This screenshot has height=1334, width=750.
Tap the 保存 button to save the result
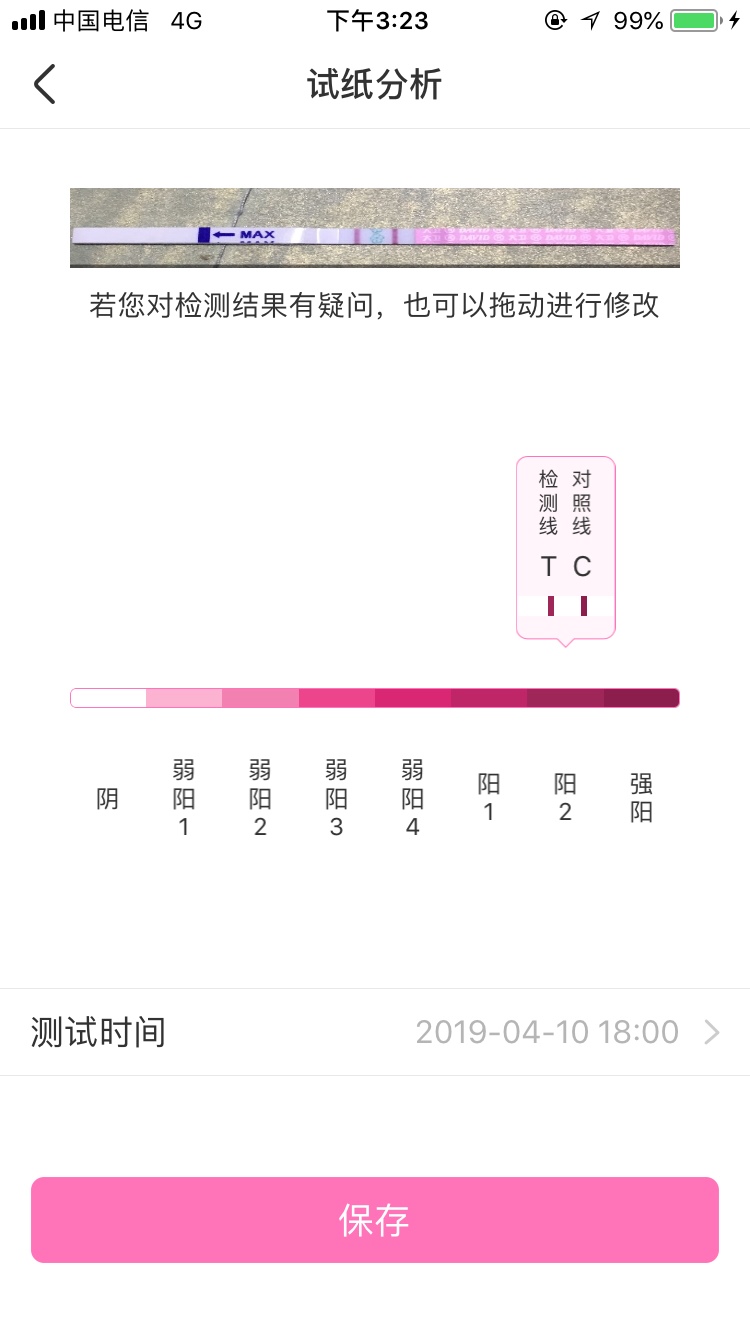375,1220
